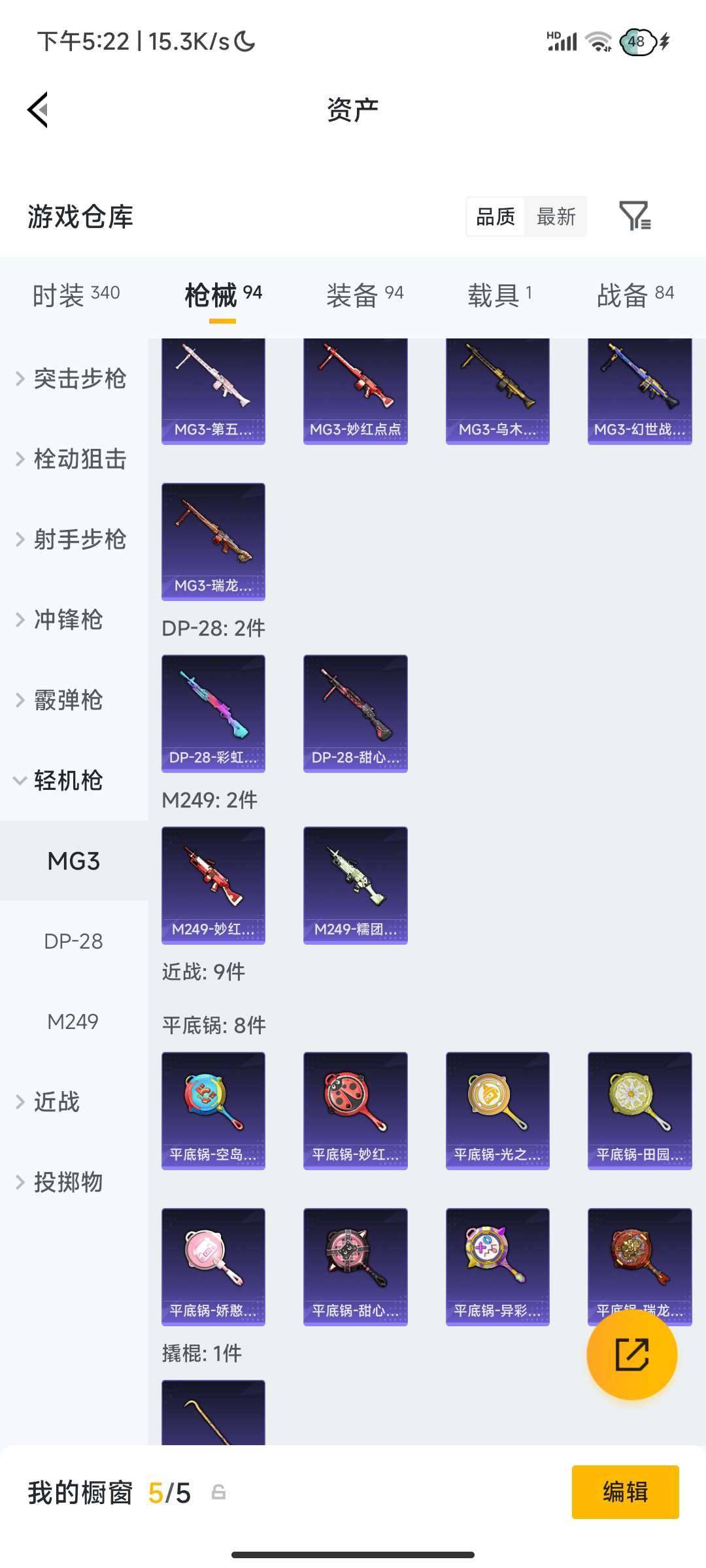
Task: Click the back arrow at top left
Action: (x=37, y=110)
